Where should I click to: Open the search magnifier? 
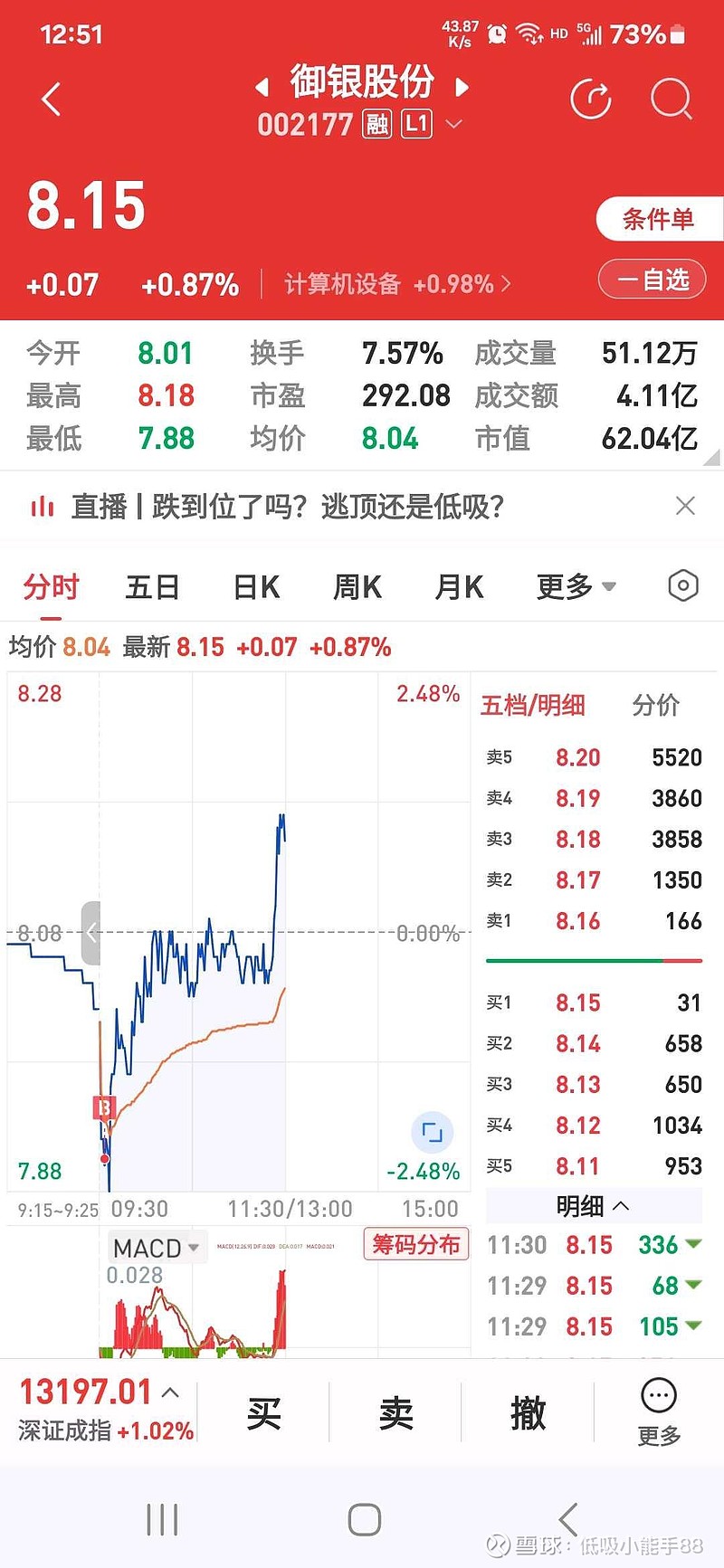[671, 100]
